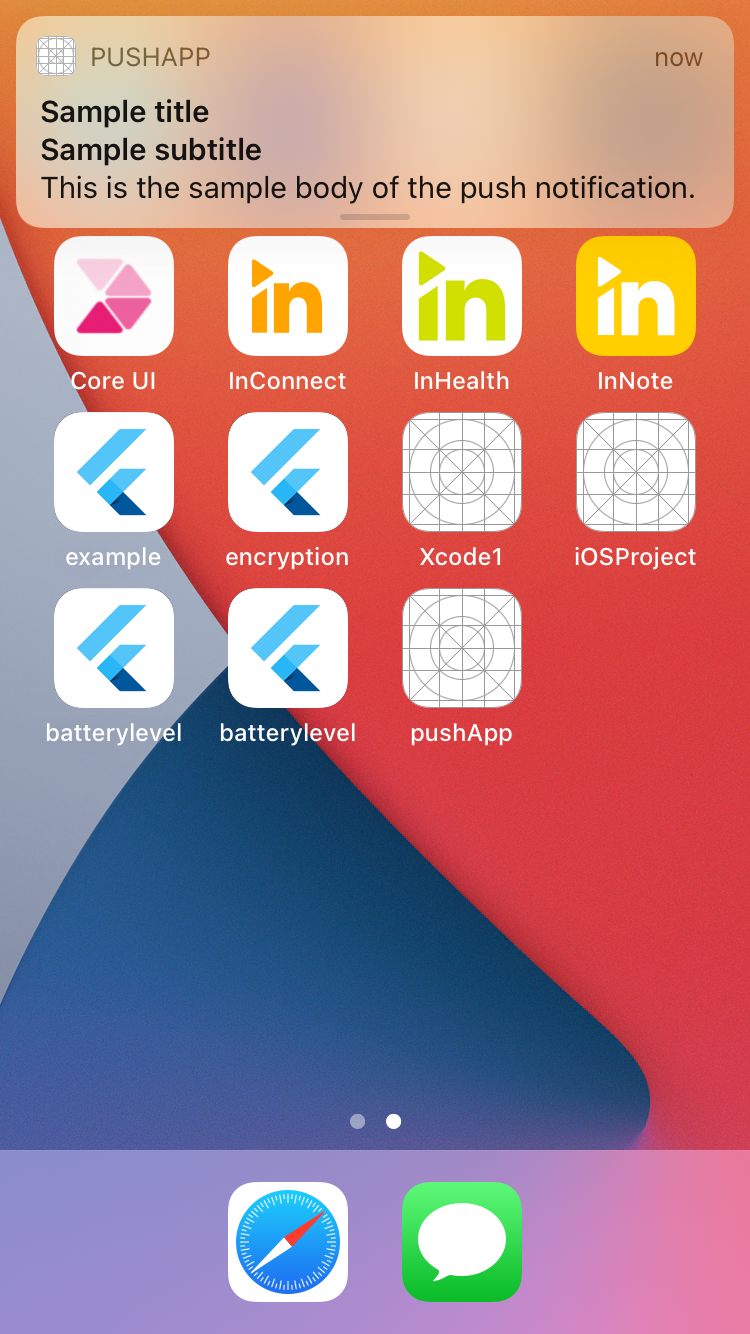Open the Xcode1 app

461,471
